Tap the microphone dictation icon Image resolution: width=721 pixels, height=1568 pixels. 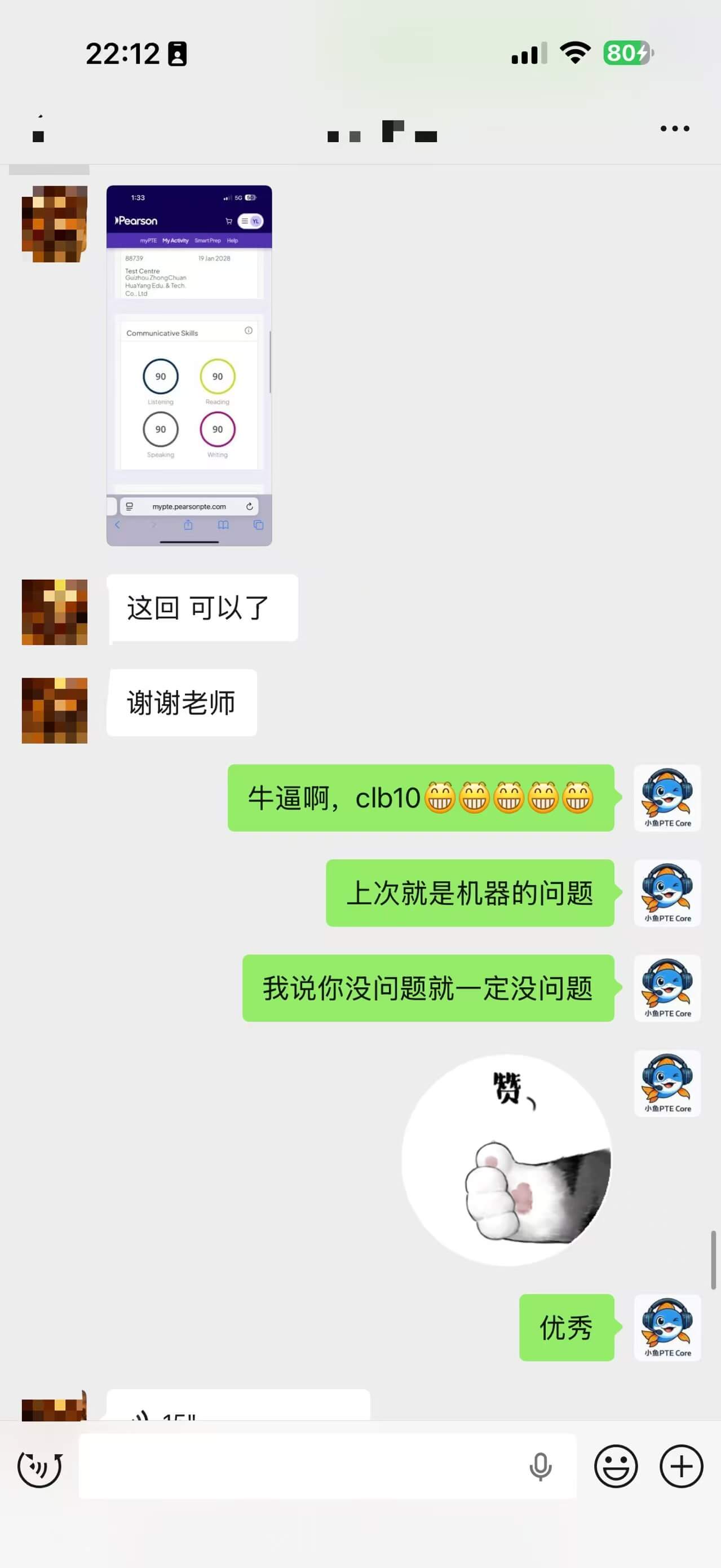(539, 1467)
